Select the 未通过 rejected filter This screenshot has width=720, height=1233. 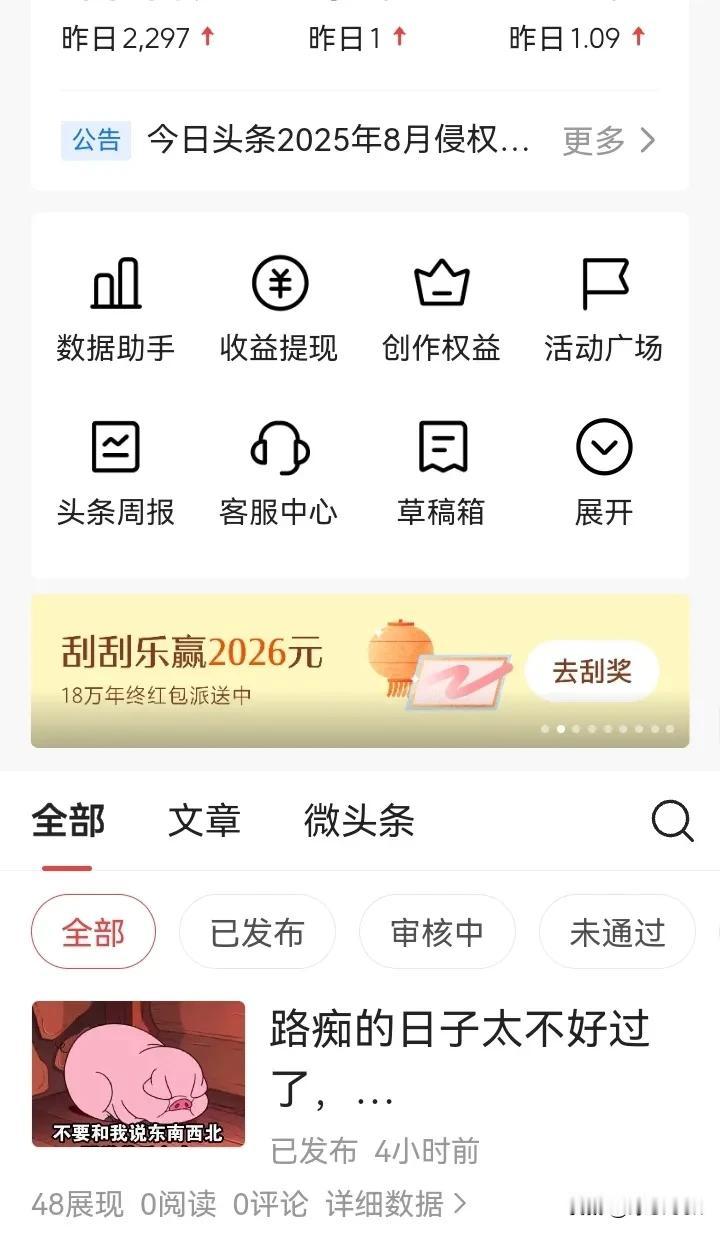tap(617, 931)
